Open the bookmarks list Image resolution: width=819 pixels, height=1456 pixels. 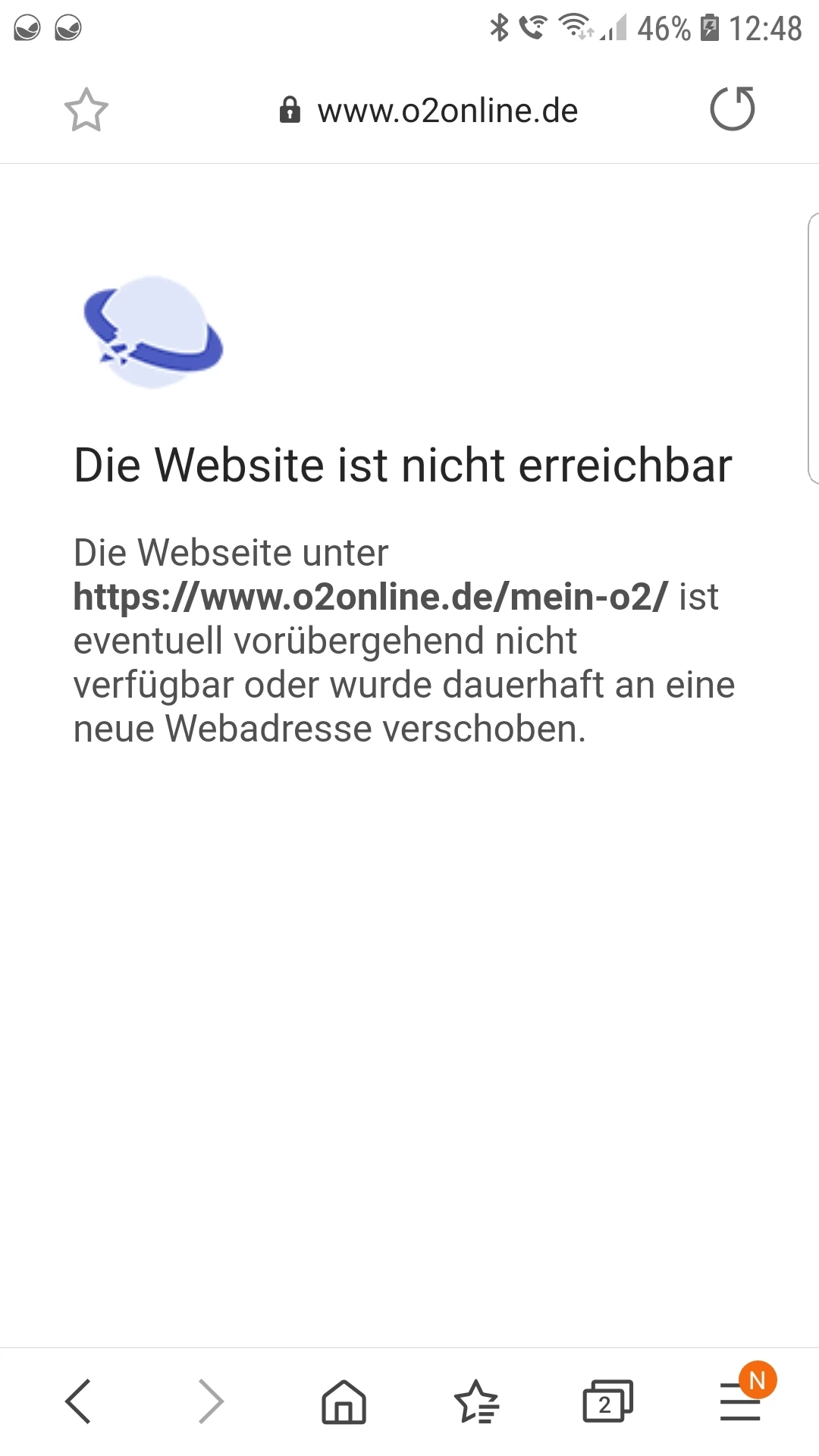pyautogui.click(x=476, y=1401)
